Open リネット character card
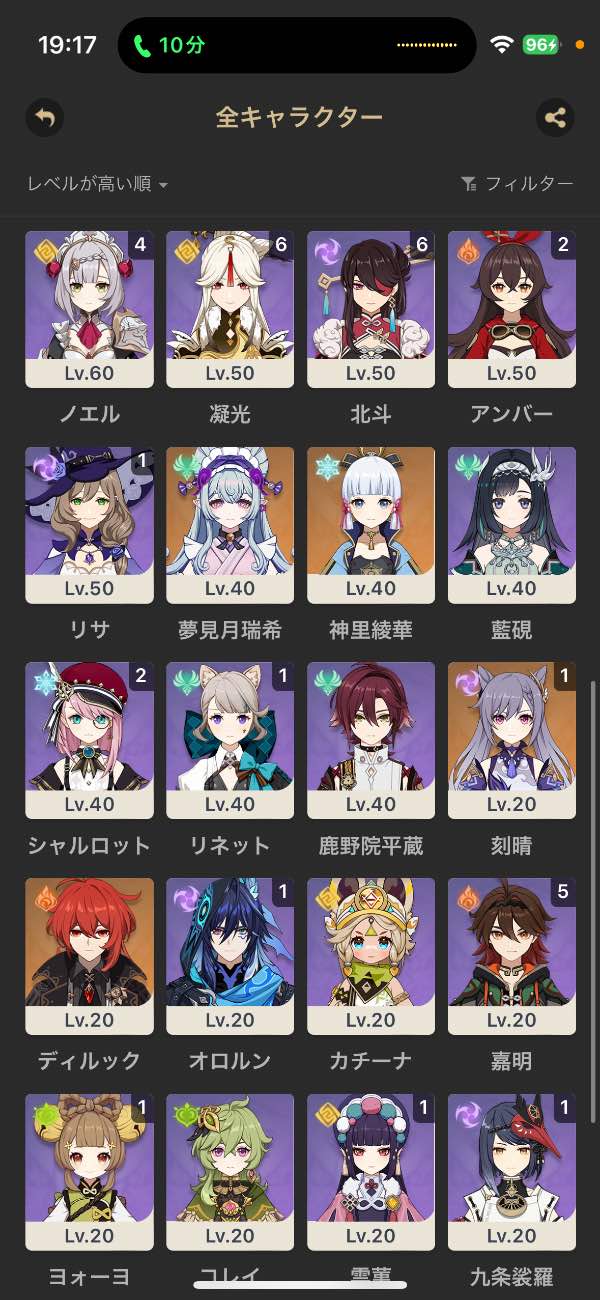600x1300 pixels. [x=230, y=740]
